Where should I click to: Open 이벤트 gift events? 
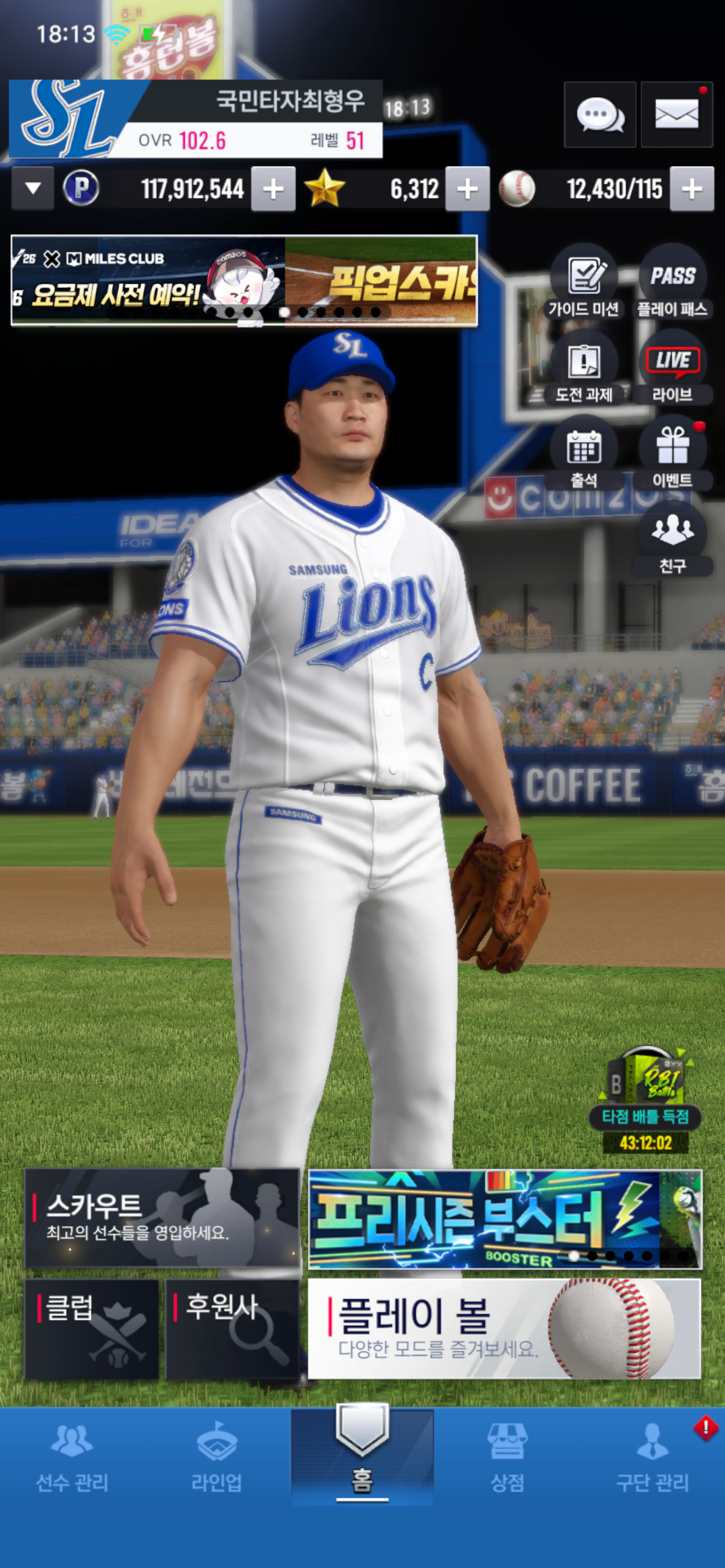click(x=672, y=454)
